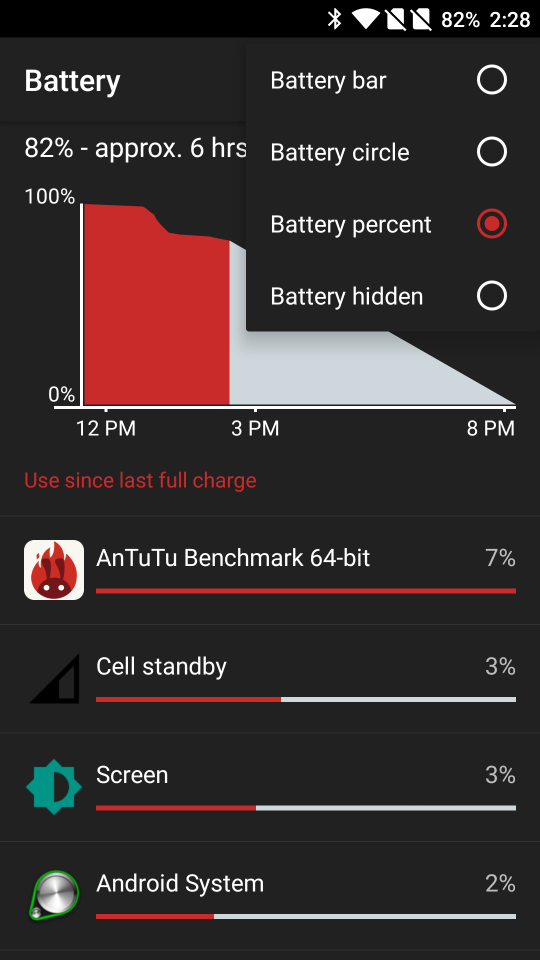
Task: Show Android System battery usage
Action: [x=270, y=896]
